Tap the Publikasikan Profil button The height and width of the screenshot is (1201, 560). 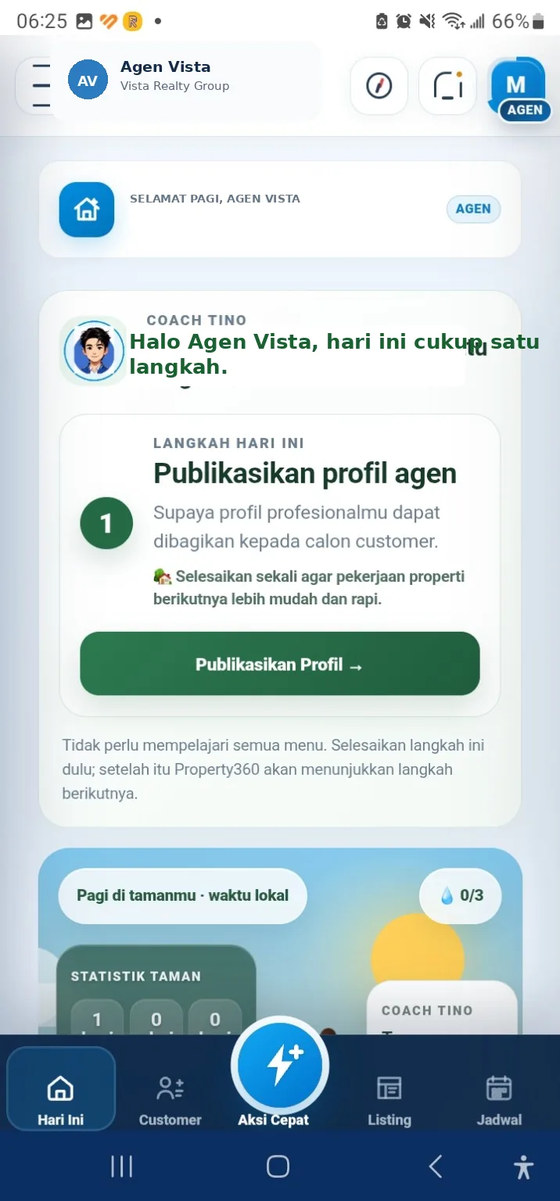tap(280, 664)
